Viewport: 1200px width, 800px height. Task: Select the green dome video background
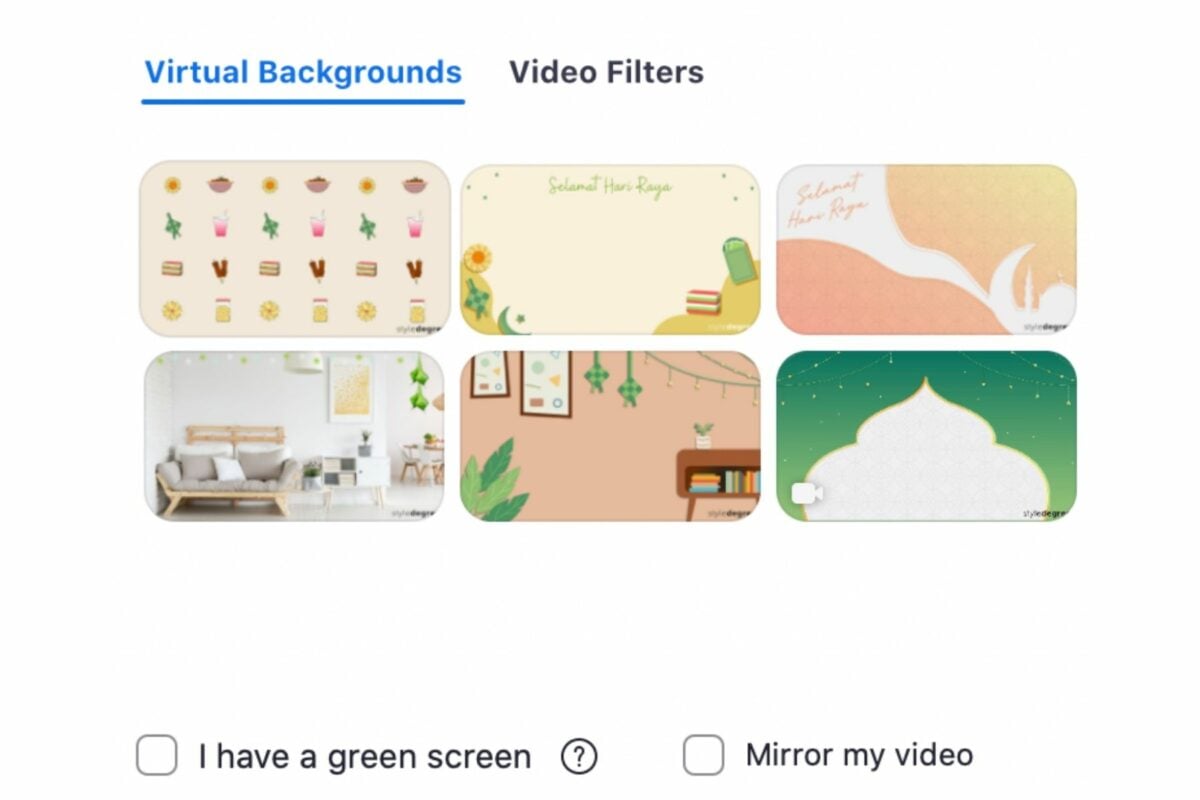tap(926, 435)
